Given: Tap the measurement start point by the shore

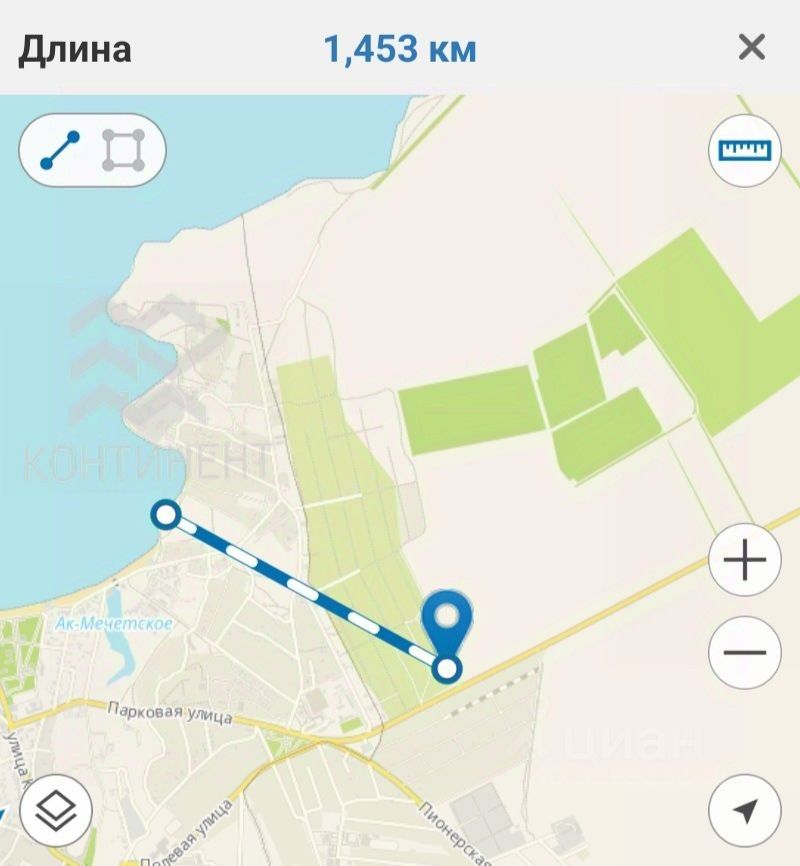Looking at the screenshot, I should point(166,515).
